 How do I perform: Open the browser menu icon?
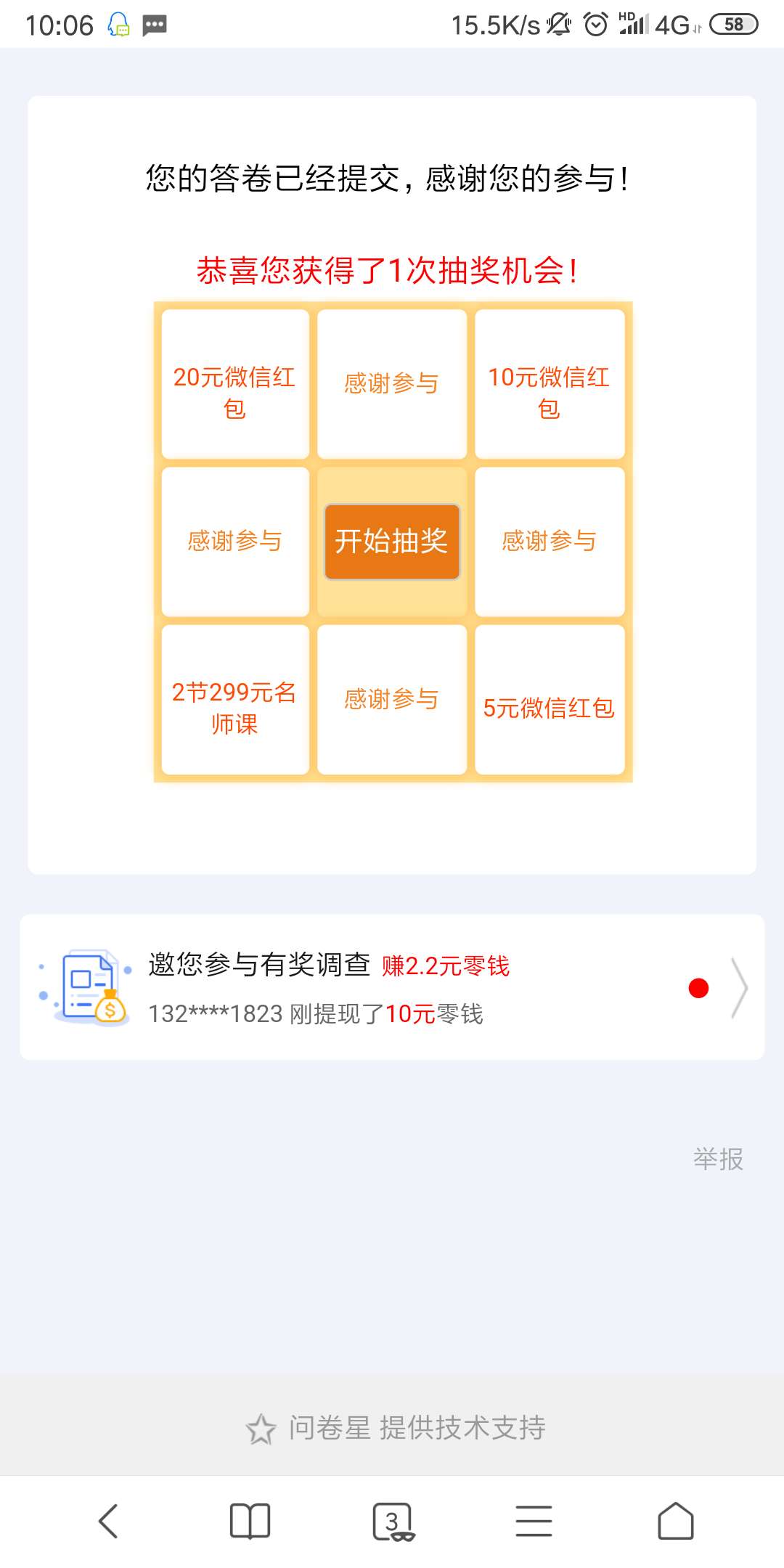[534, 1521]
